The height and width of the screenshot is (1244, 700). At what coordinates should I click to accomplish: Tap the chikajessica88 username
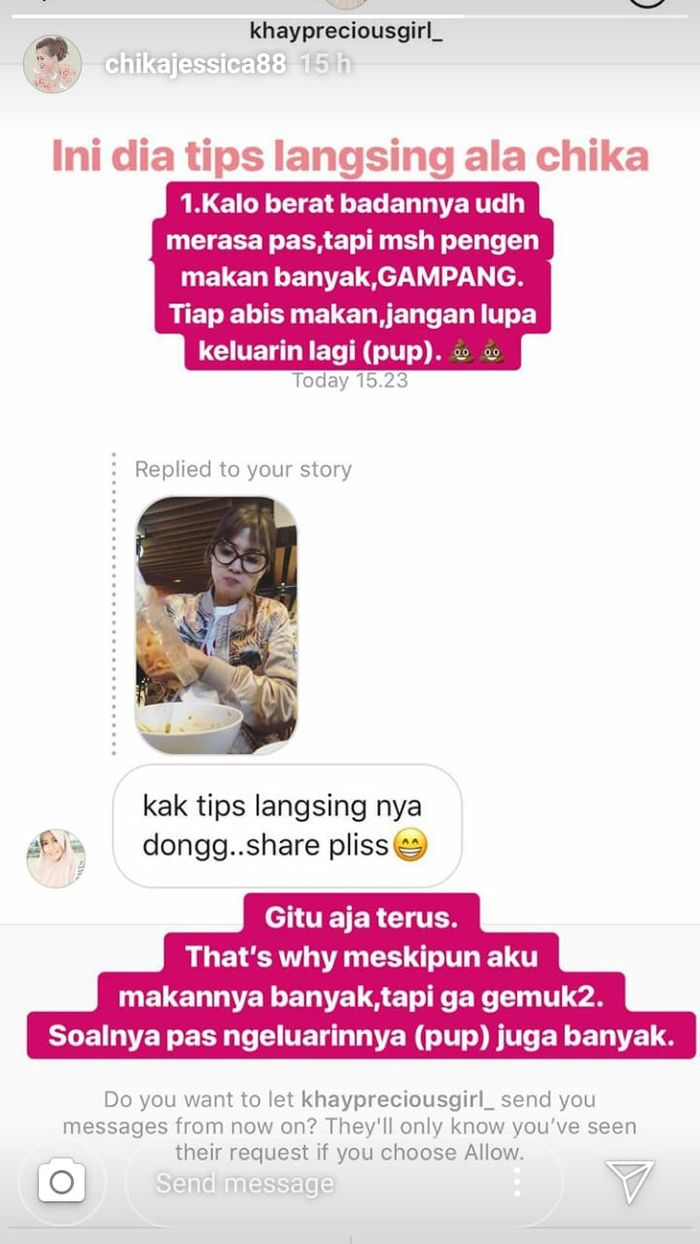(195, 64)
